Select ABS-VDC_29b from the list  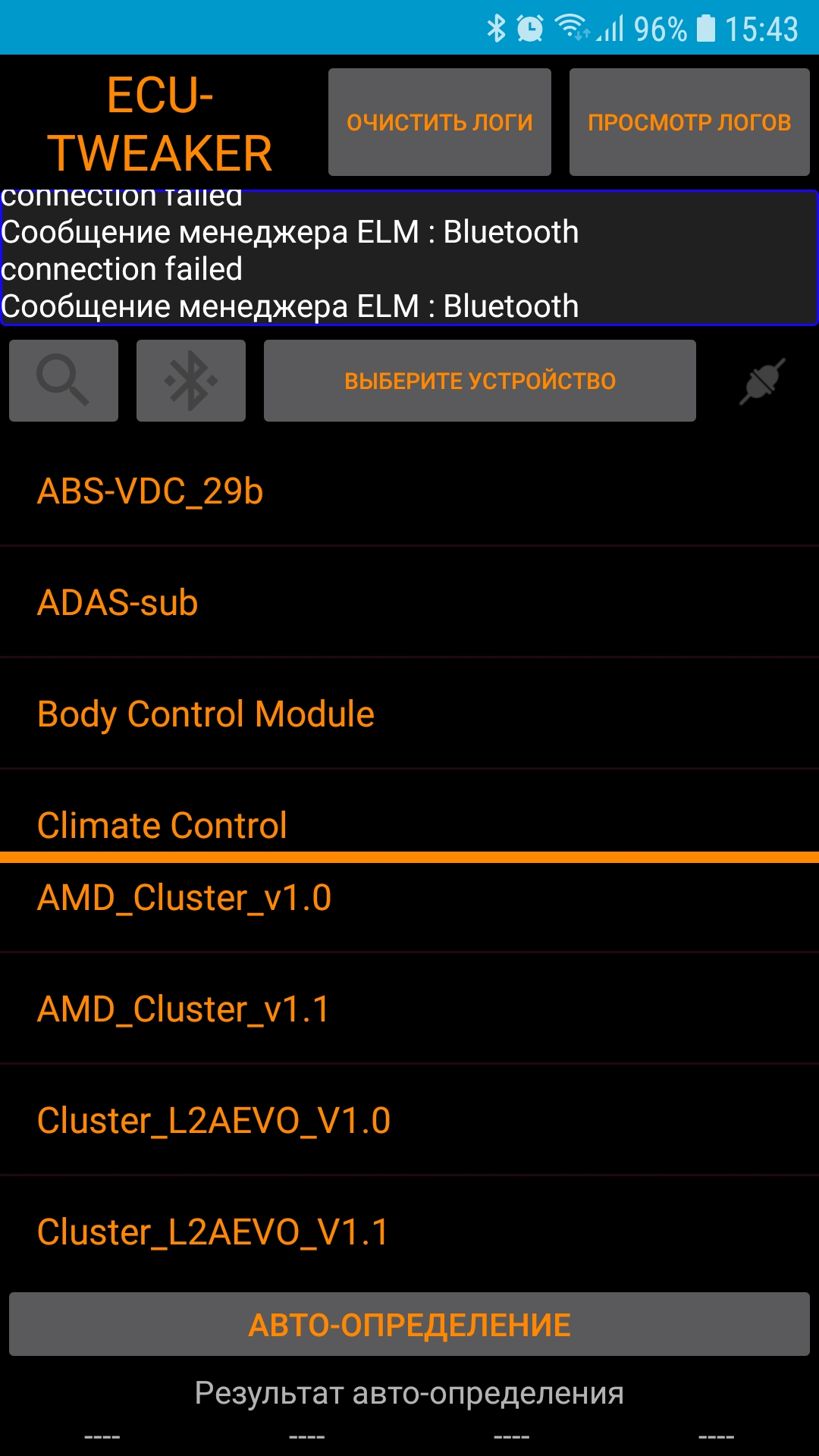409,491
